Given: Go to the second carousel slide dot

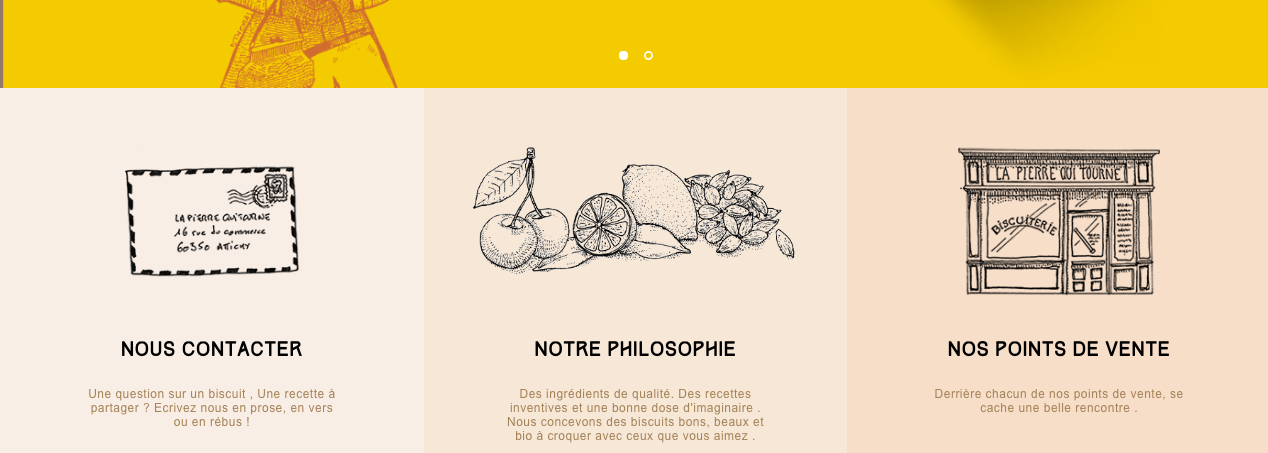Looking at the screenshot, I should tap(648, 56).
